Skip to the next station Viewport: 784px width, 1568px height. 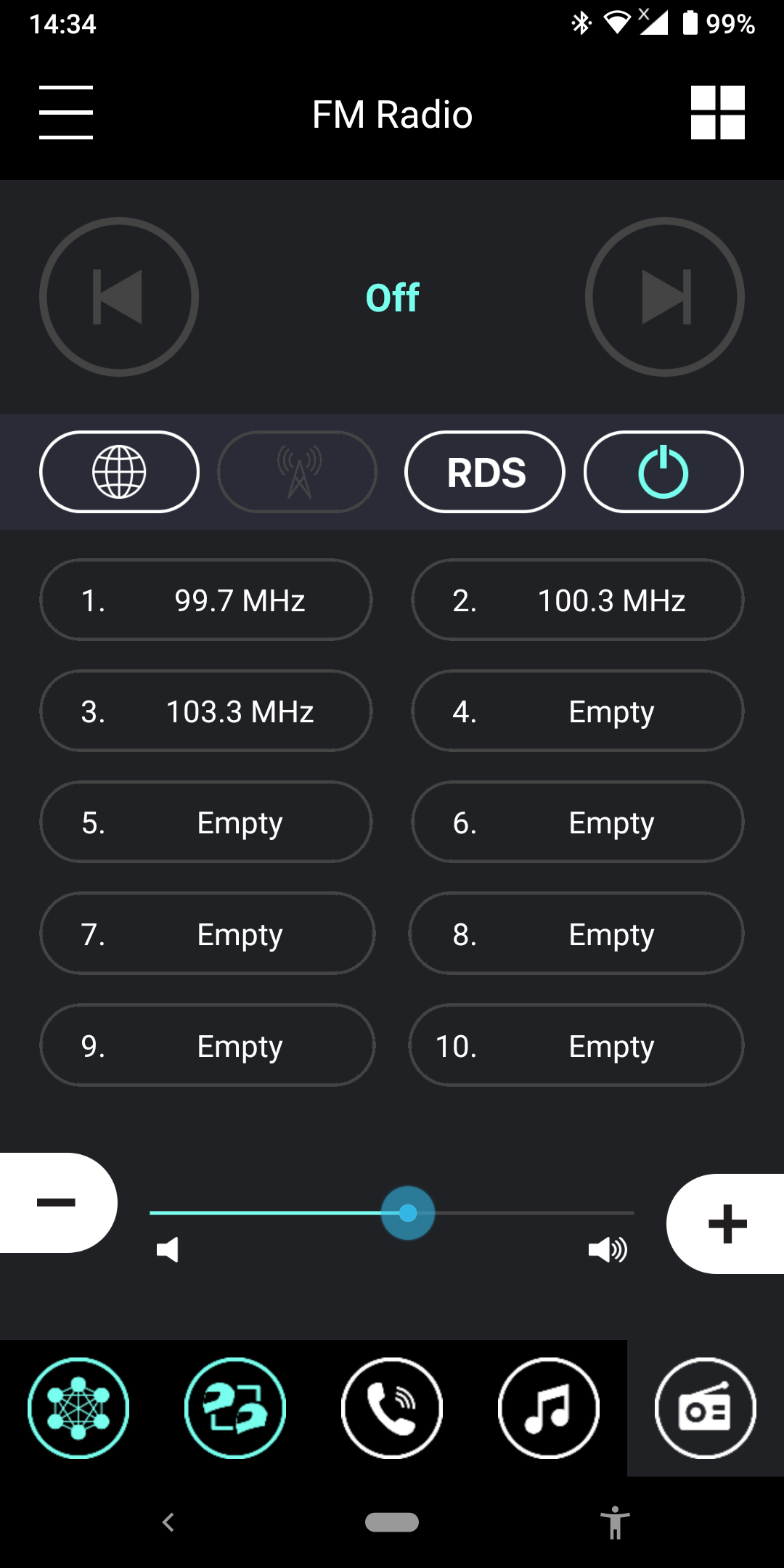[665, 297]
